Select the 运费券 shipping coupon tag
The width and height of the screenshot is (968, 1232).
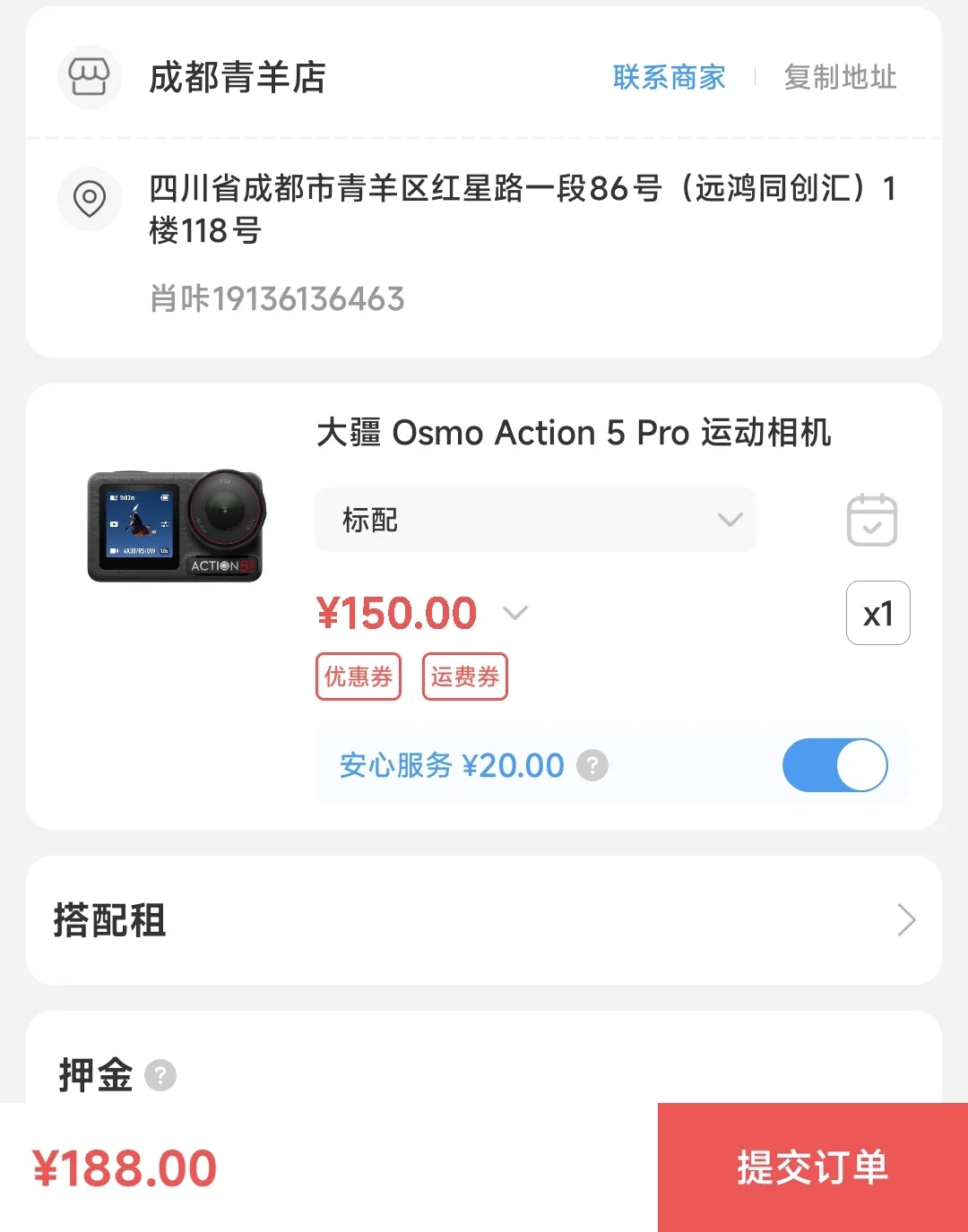point(464,676)
